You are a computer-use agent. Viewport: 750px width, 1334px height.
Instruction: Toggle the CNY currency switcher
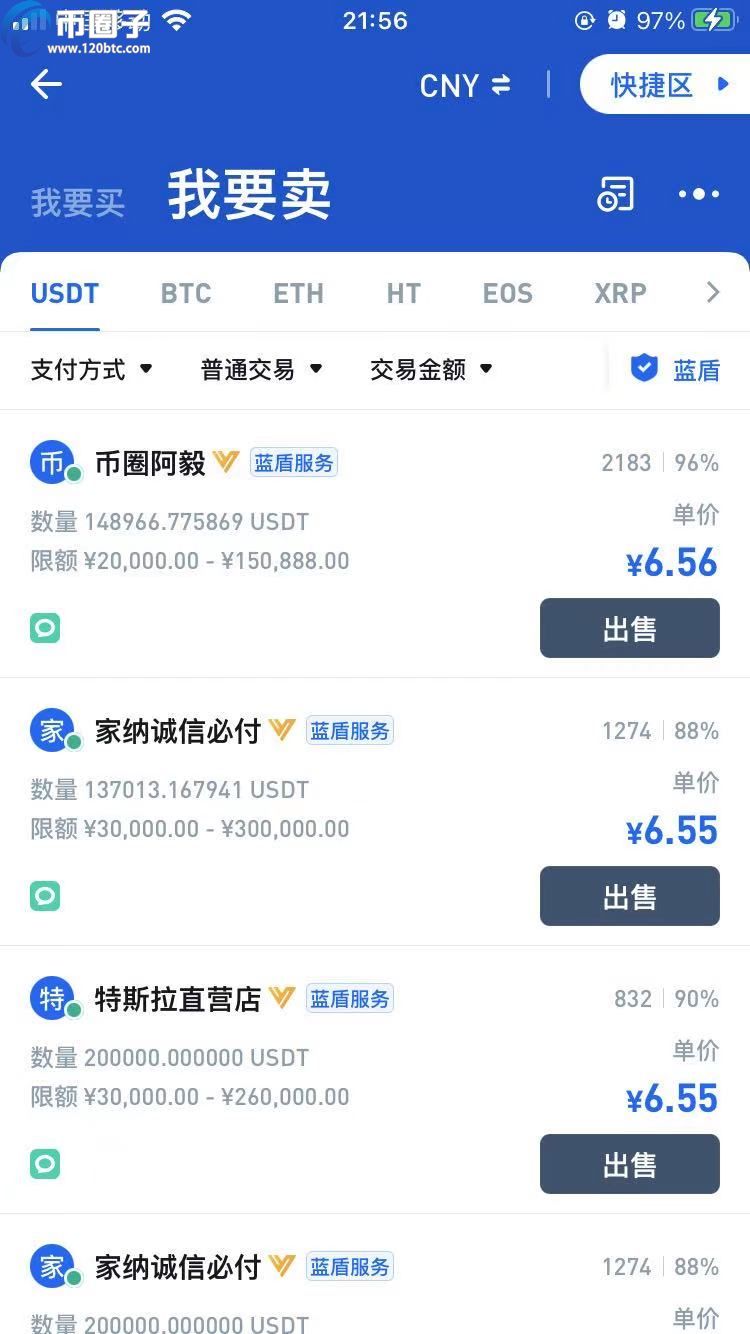(463, 86)
